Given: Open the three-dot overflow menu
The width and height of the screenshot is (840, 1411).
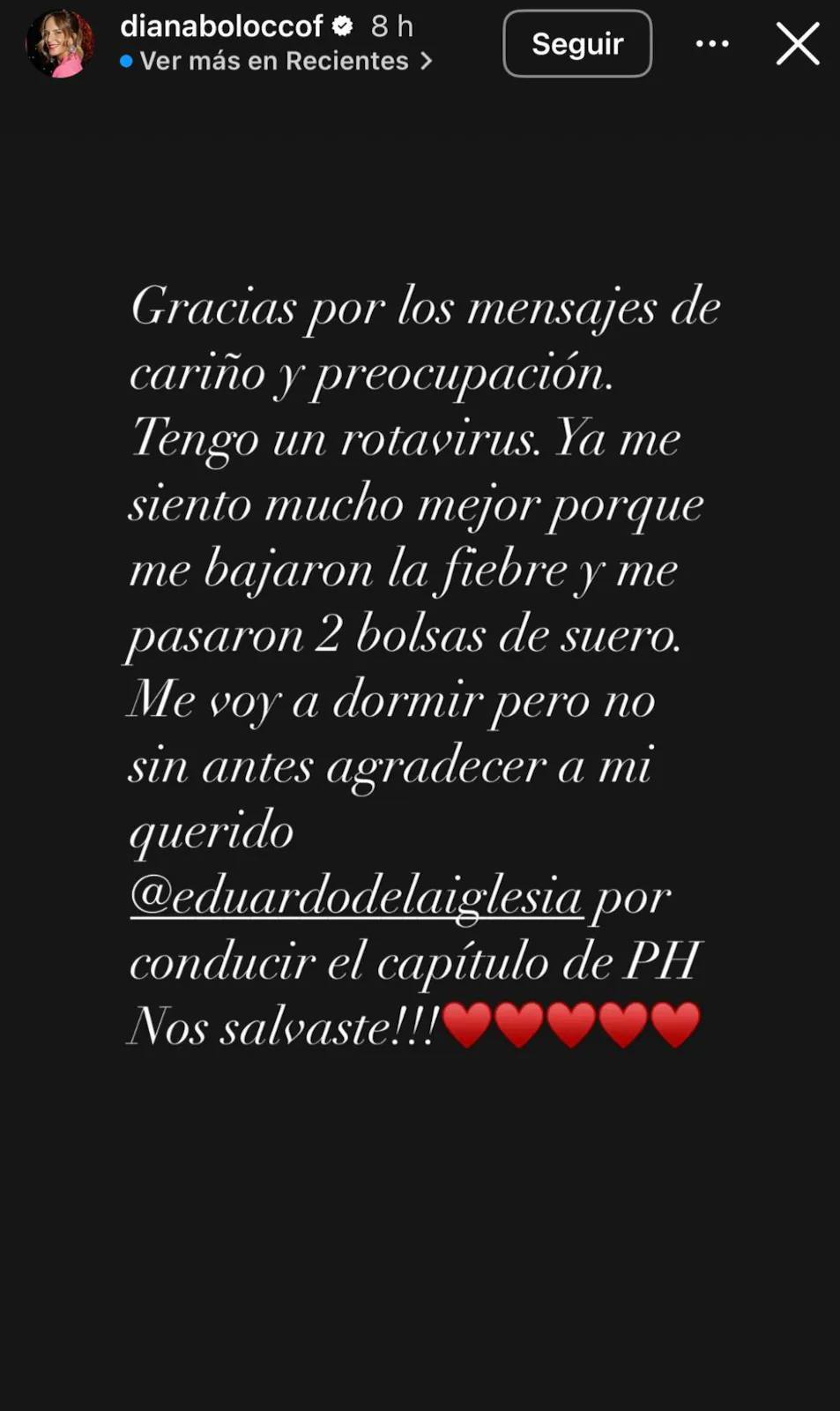Looking at the screenshot, I should click(x=712, y=43).
